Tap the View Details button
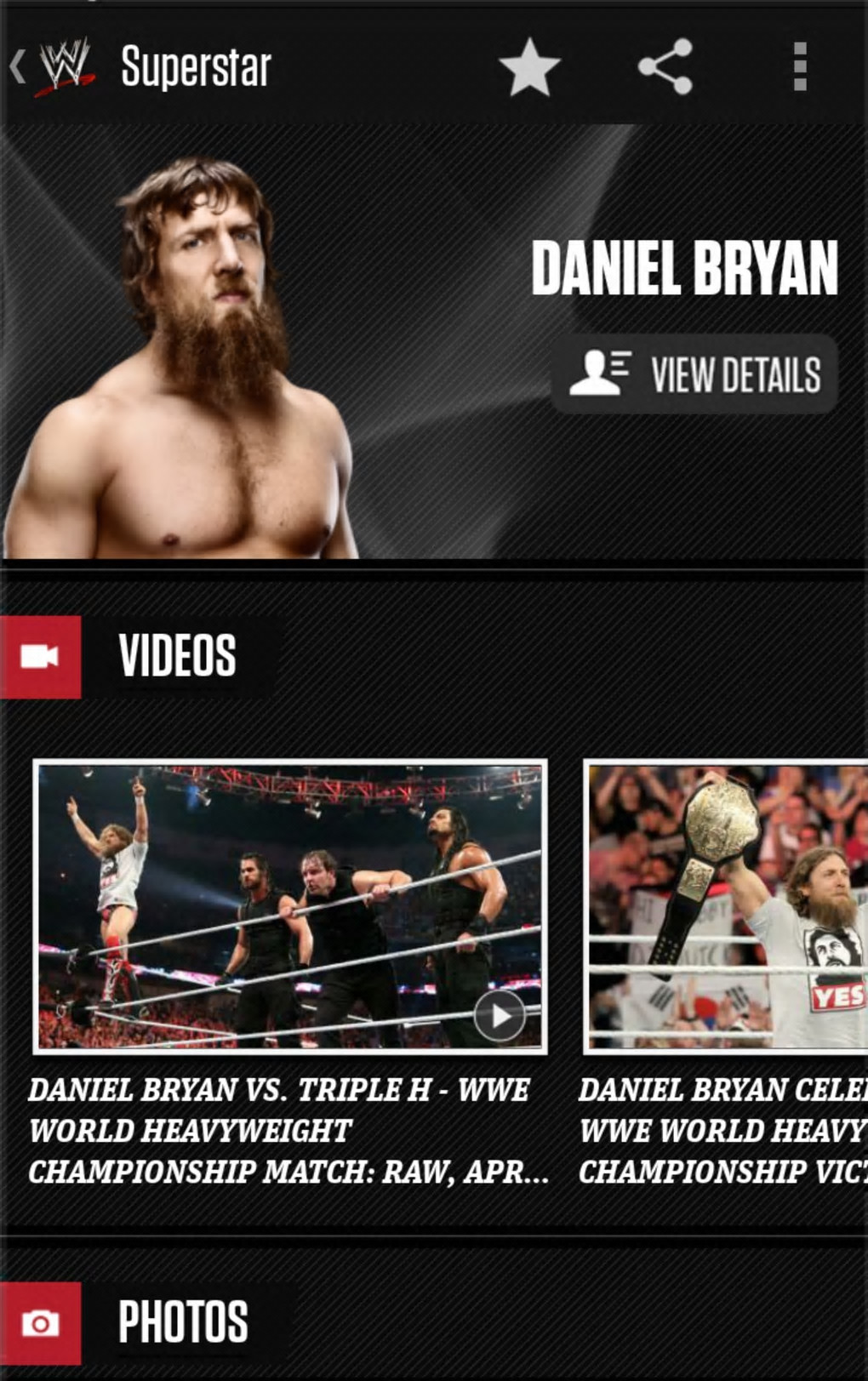Viewport: 868px width, 1381px height. 694,374
